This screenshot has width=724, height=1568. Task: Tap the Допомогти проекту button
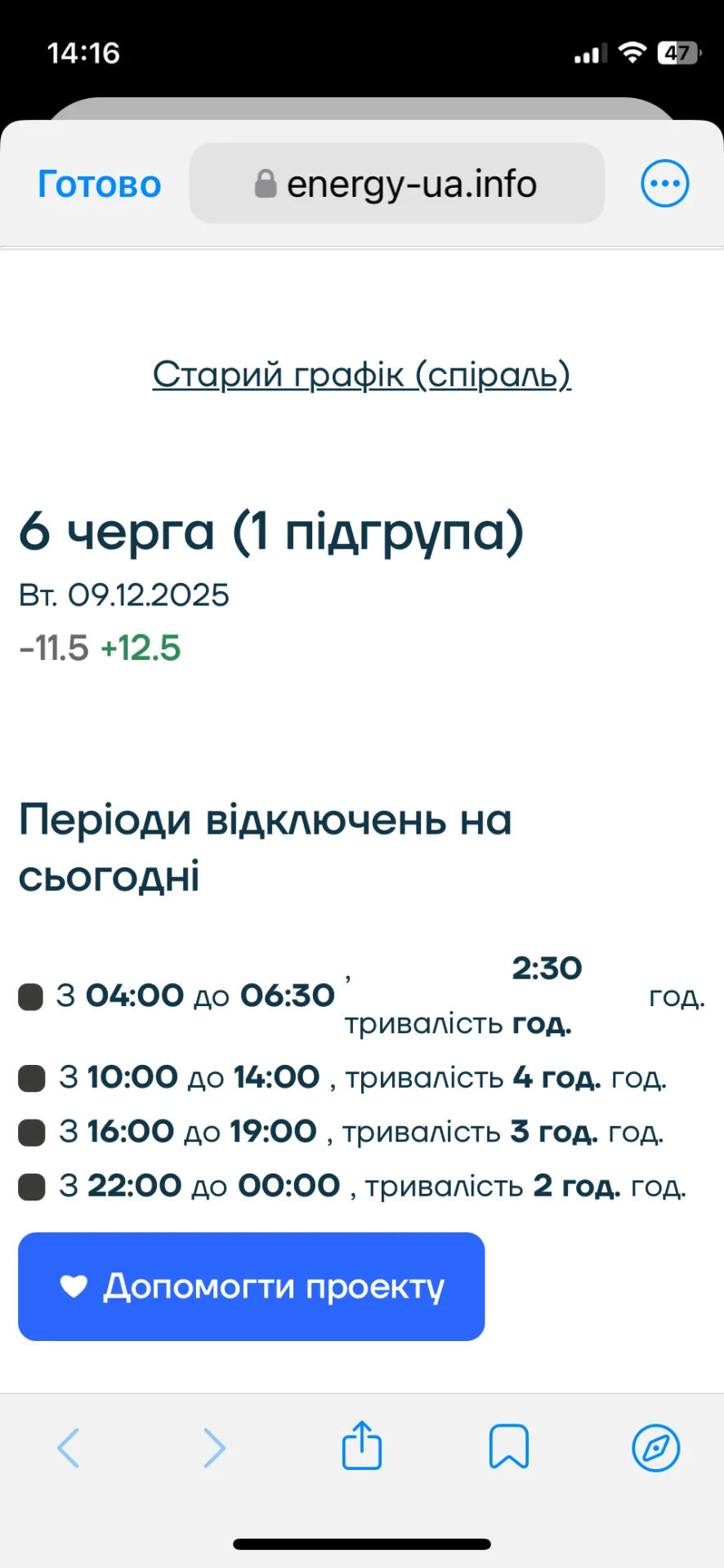[x=252, y=1286]
